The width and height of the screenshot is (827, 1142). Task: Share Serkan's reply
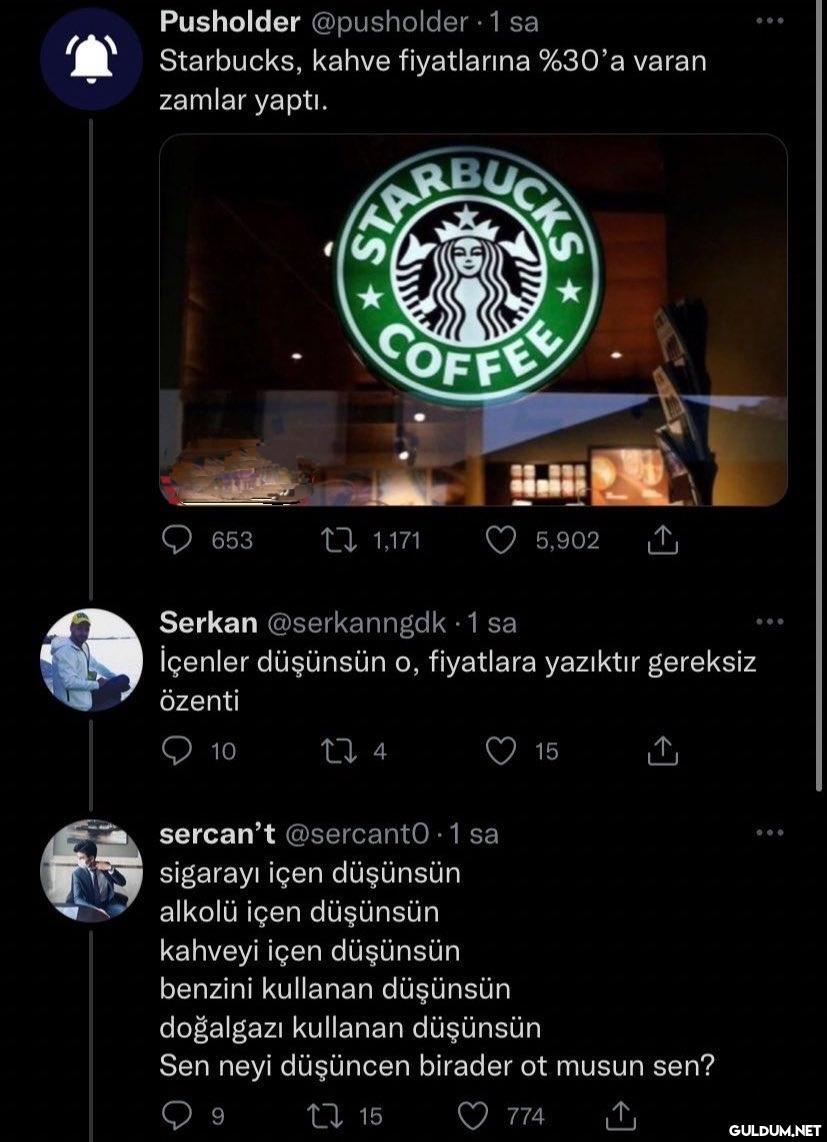tap(664, 751)
